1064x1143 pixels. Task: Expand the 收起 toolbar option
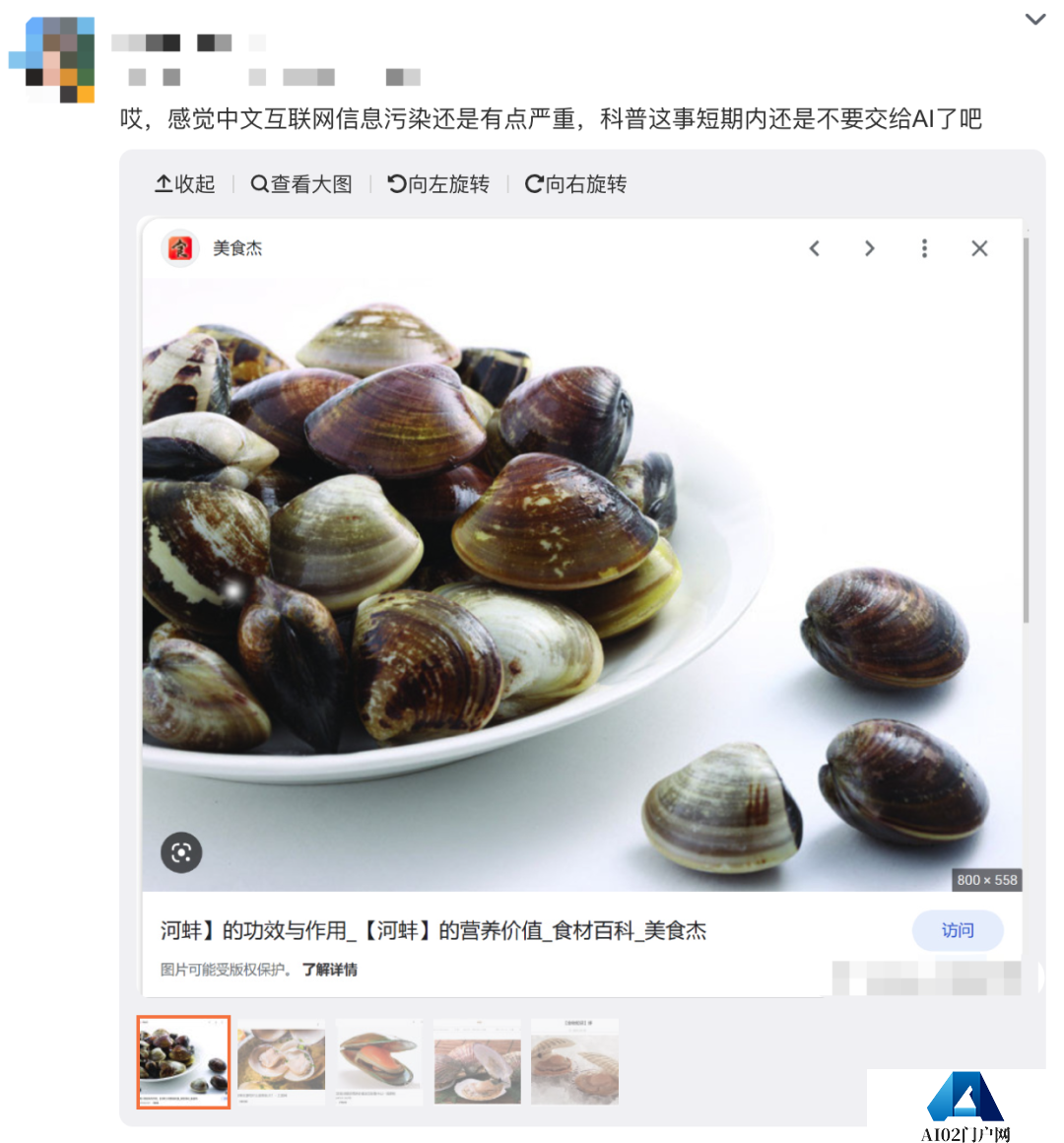pyautogui.click(x=183, y=184)
